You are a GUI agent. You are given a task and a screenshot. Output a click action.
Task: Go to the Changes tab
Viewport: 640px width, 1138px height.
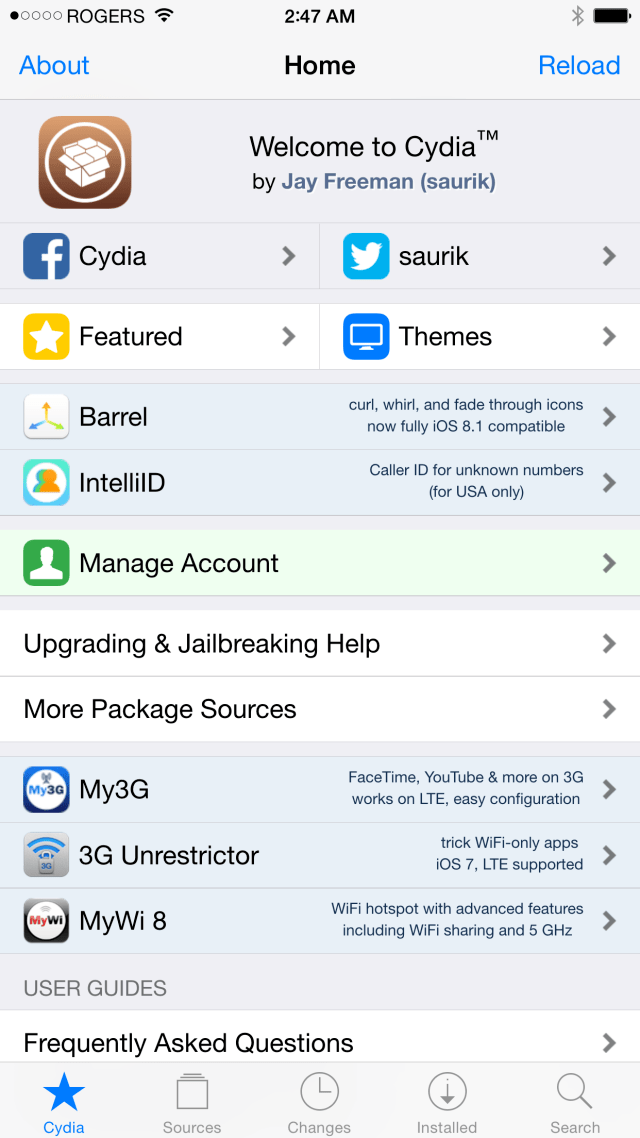319,1102
